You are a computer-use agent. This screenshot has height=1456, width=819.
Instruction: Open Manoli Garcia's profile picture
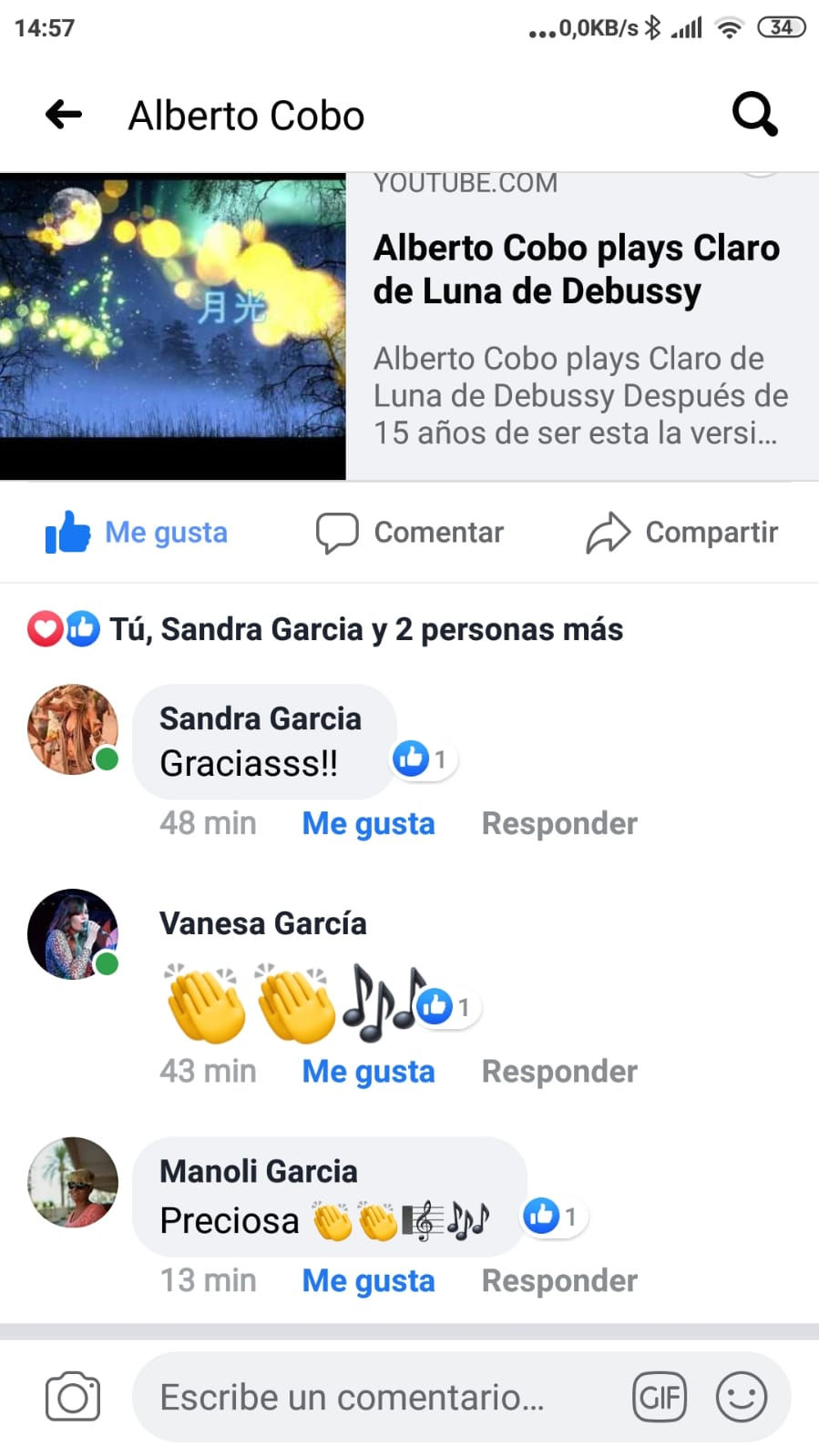click(x=73, y=1182)
